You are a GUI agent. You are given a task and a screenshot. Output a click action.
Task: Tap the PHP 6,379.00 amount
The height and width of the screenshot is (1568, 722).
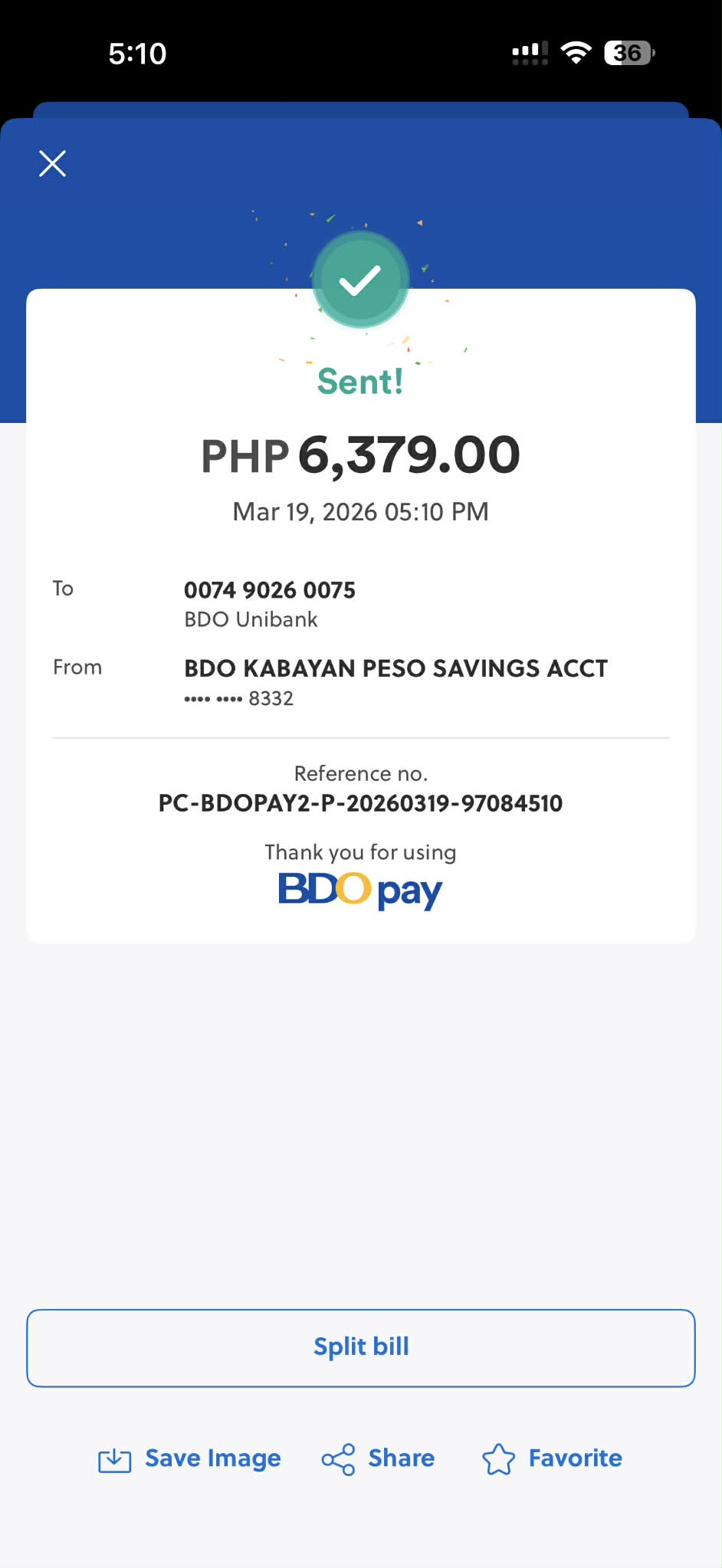[x=359, y=454]
